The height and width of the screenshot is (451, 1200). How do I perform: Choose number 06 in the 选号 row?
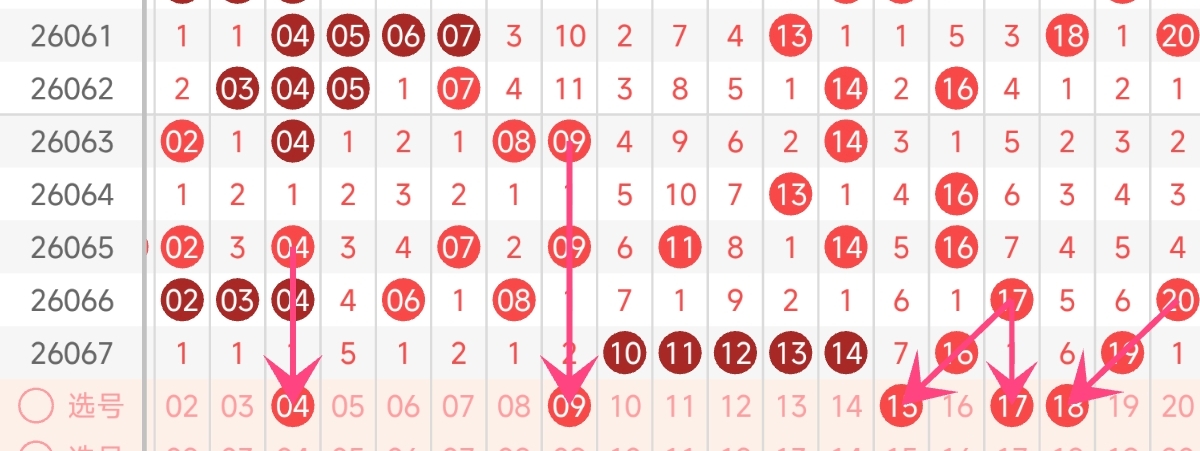[403, 406]
